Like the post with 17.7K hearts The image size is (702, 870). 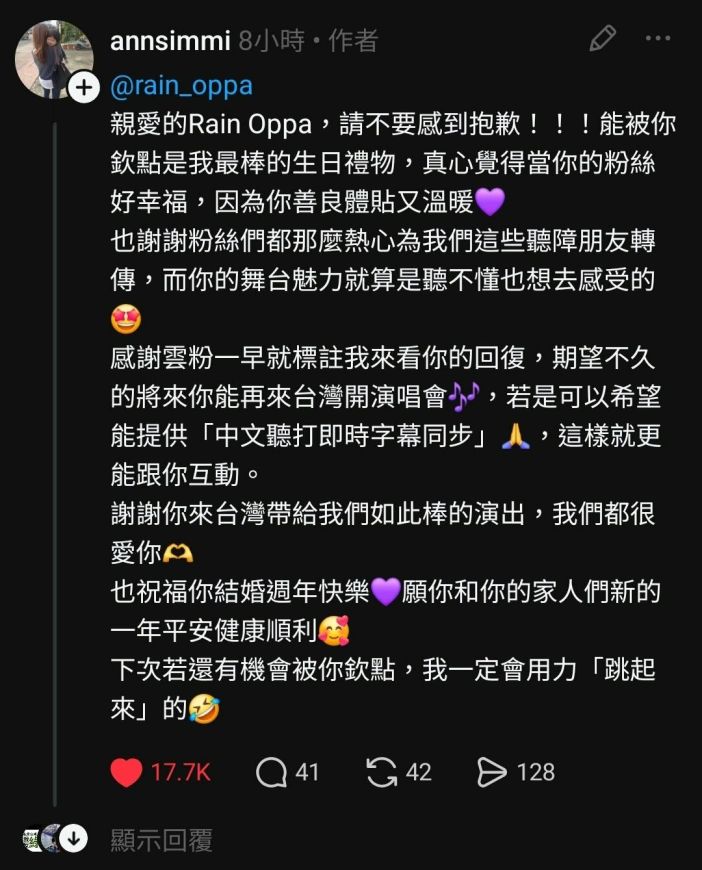pyautogui.click(x=127, y=772)
